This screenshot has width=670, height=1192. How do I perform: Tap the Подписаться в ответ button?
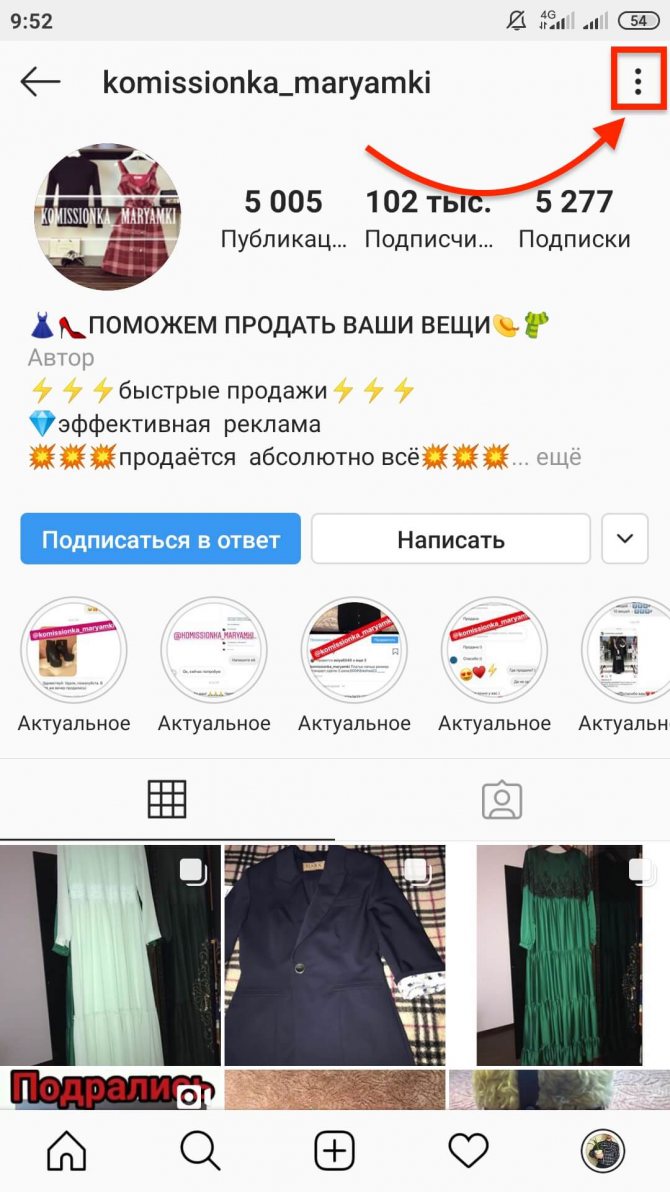(x=161, y=540)
